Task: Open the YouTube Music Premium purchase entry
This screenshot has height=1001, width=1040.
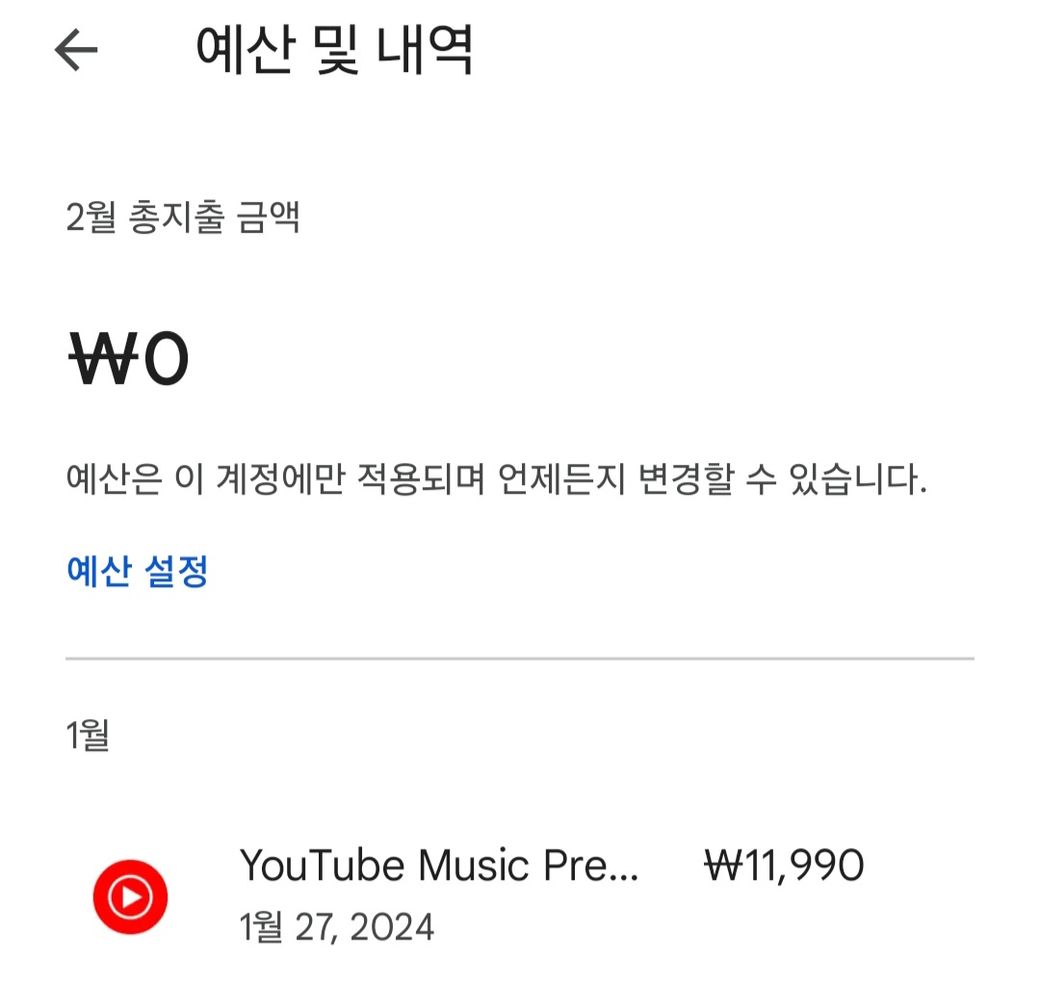Action: 440,894
